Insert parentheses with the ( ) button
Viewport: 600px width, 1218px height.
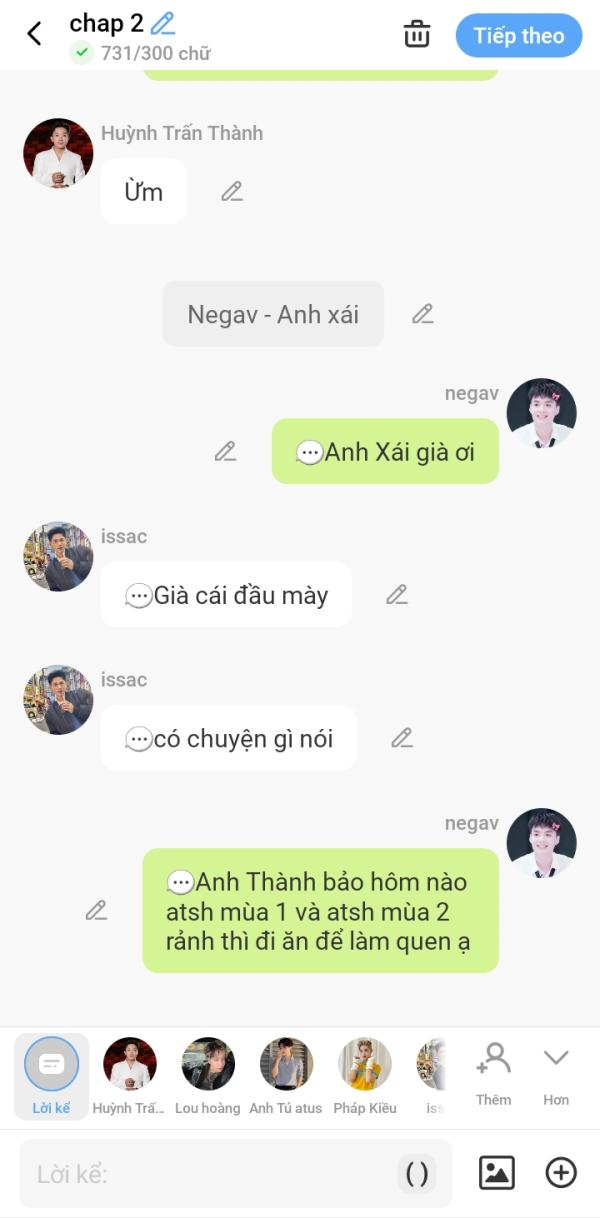tap(417, 1173)
